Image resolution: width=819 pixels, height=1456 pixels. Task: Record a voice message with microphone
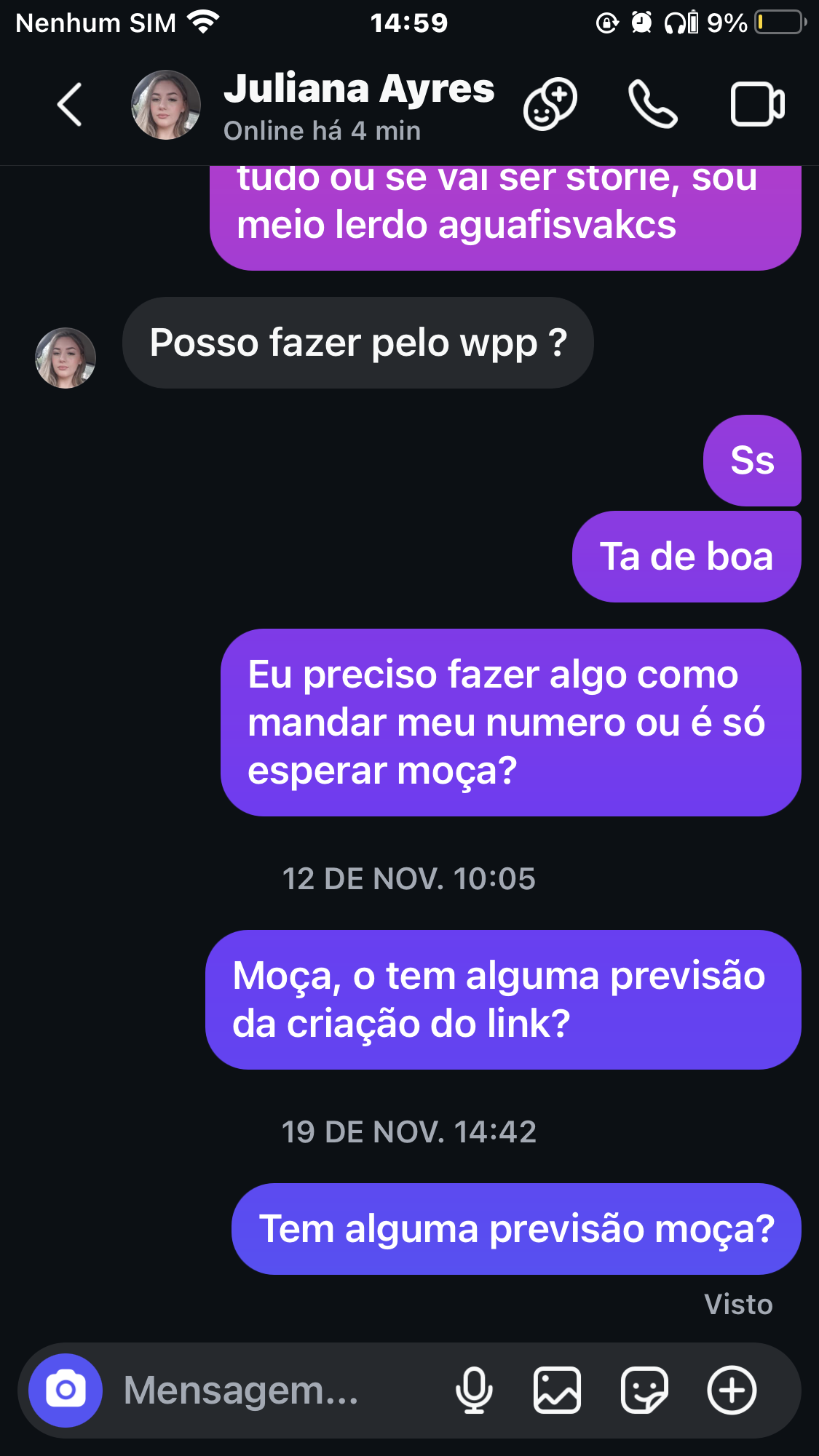(474, 1391)
